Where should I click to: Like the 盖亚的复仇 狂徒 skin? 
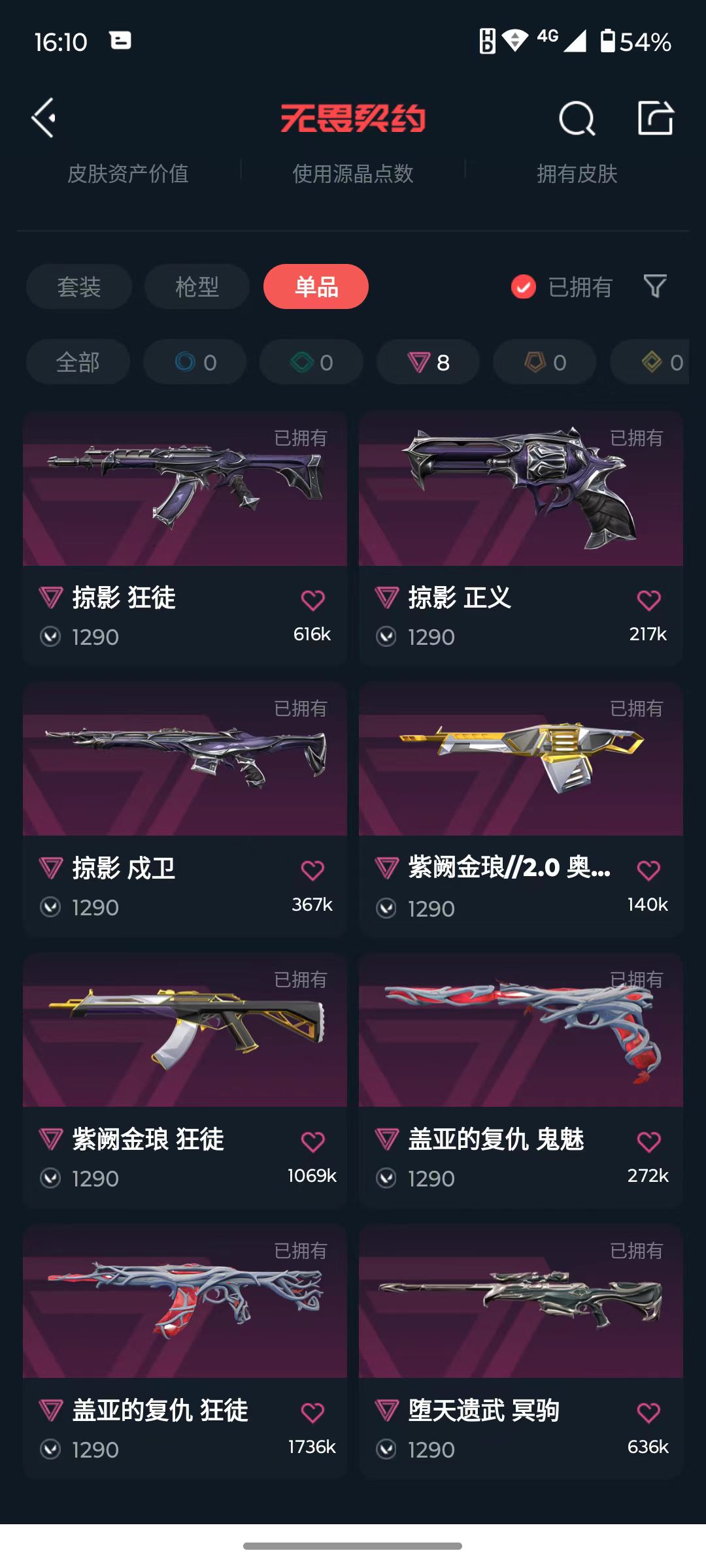pyautogui.click(x=312, y=1413)
